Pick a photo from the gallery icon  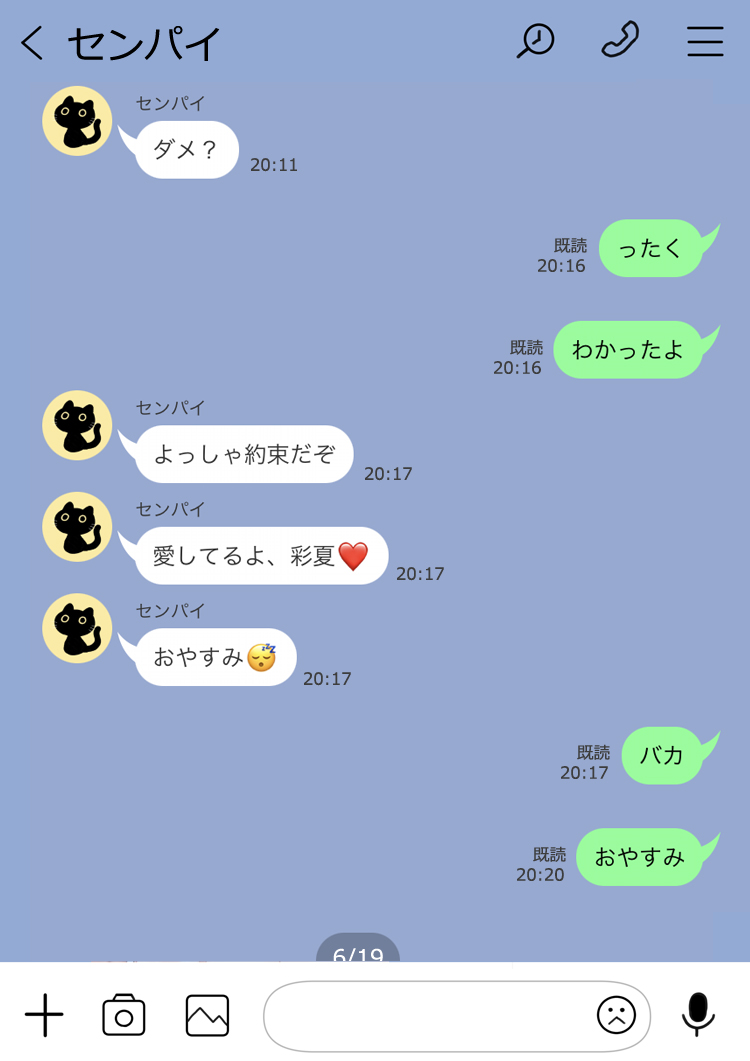coord(207,1015)
